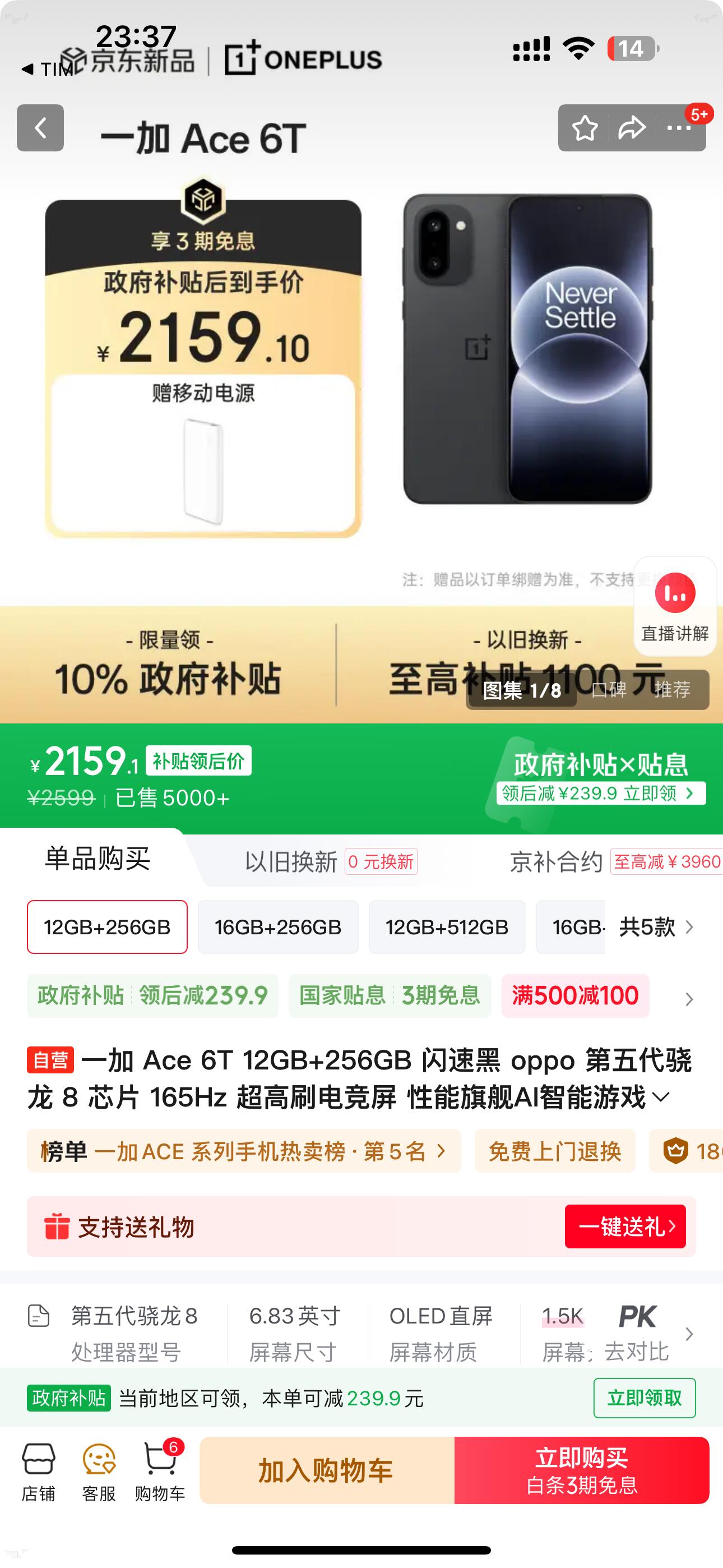Viewport: 723px width, 1568px height.
Task: Switch to the 口碑 gallery tab
Action: [x=609, y=690]
